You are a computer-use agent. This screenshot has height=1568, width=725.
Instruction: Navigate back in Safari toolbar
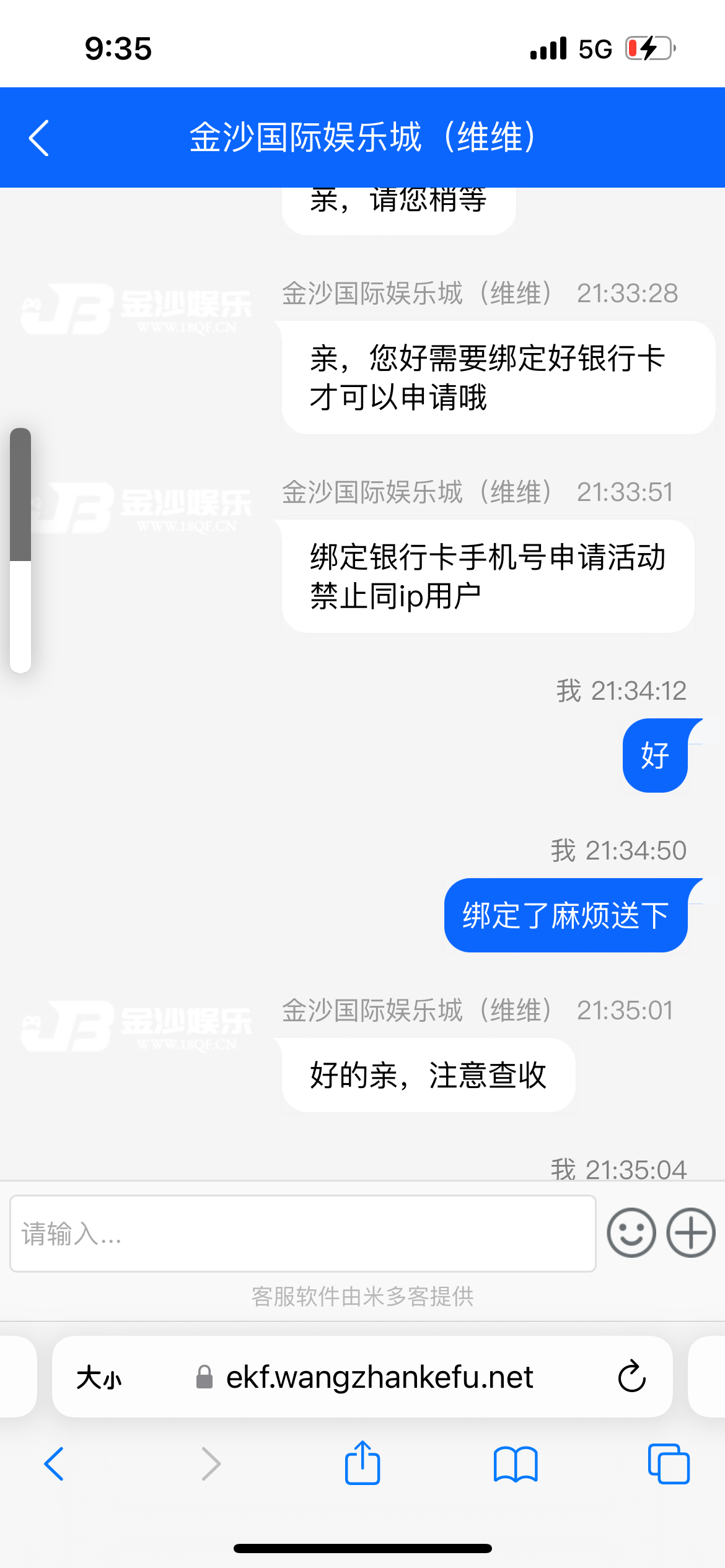click(x=55, y=1464)
